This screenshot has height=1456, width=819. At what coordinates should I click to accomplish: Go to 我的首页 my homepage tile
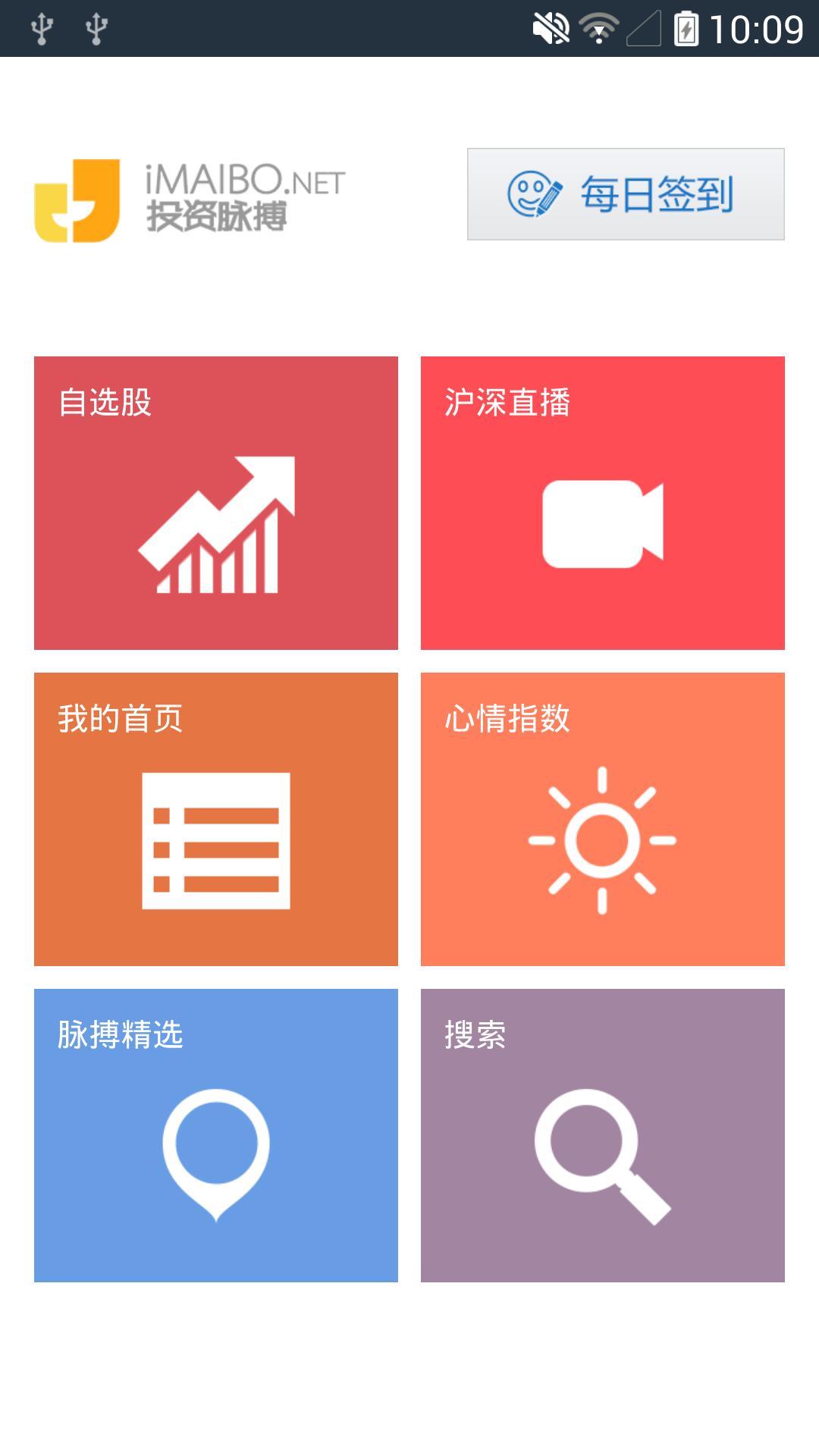click(x=216, y=819)
